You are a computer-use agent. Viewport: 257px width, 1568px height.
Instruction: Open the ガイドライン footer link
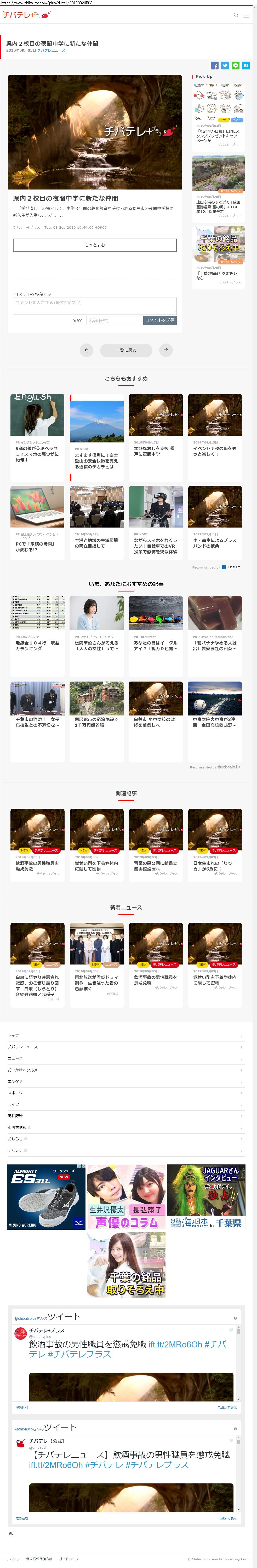click(x=69, y=1559)
